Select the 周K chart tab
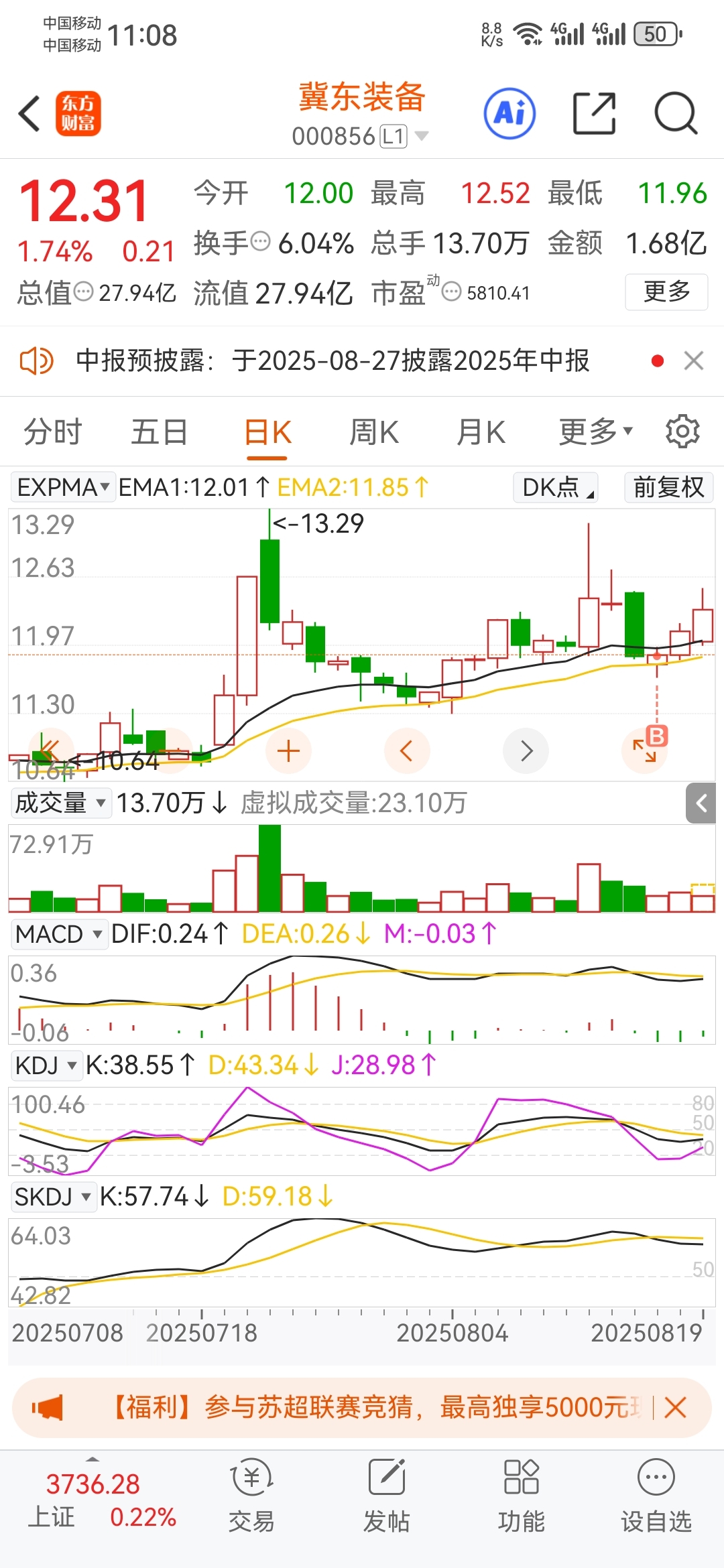 [x=374, y=432]
